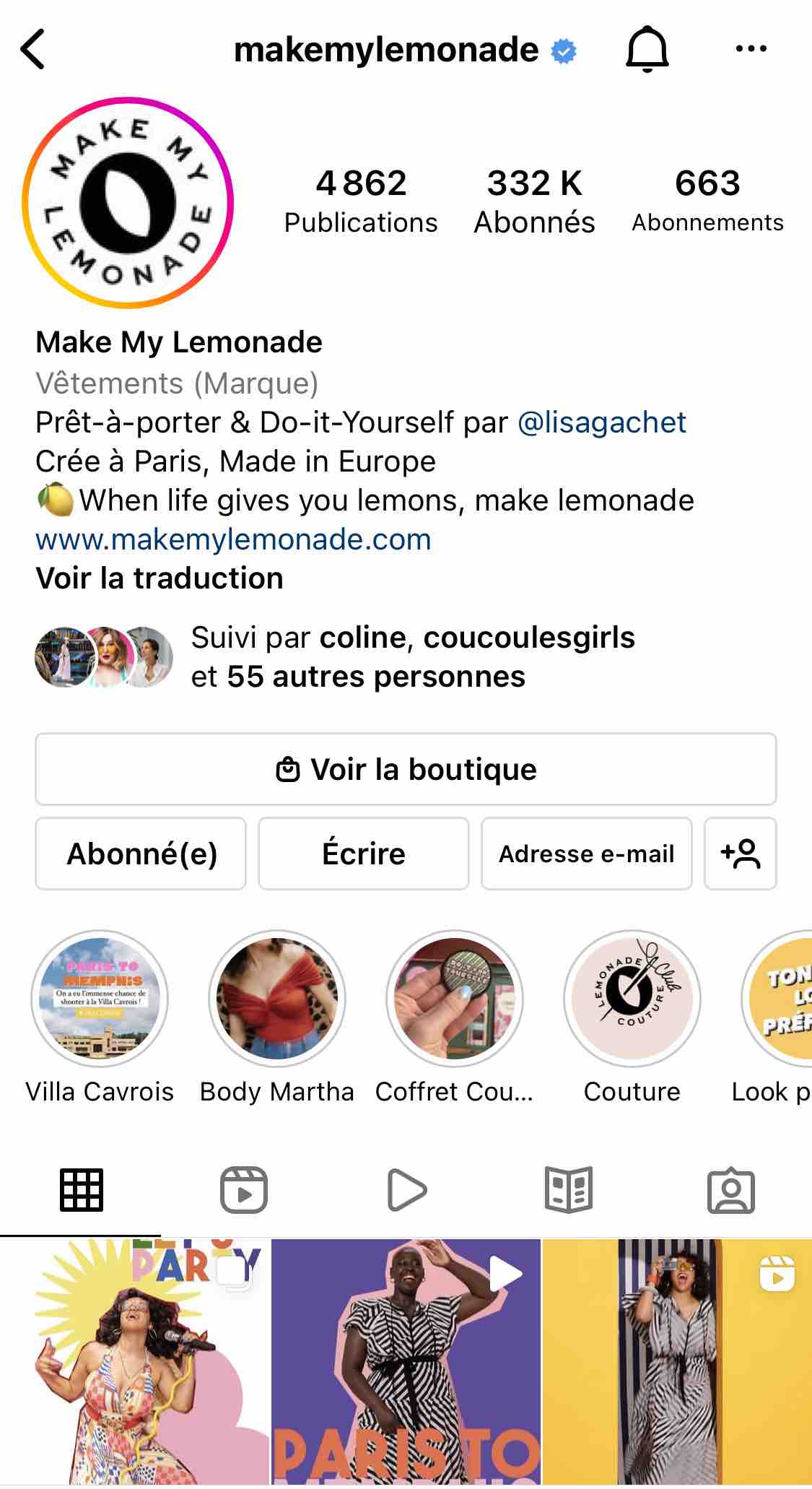Open the profile options menu (three dots)
Viewport: 812px width, 1489px height.
750,48
